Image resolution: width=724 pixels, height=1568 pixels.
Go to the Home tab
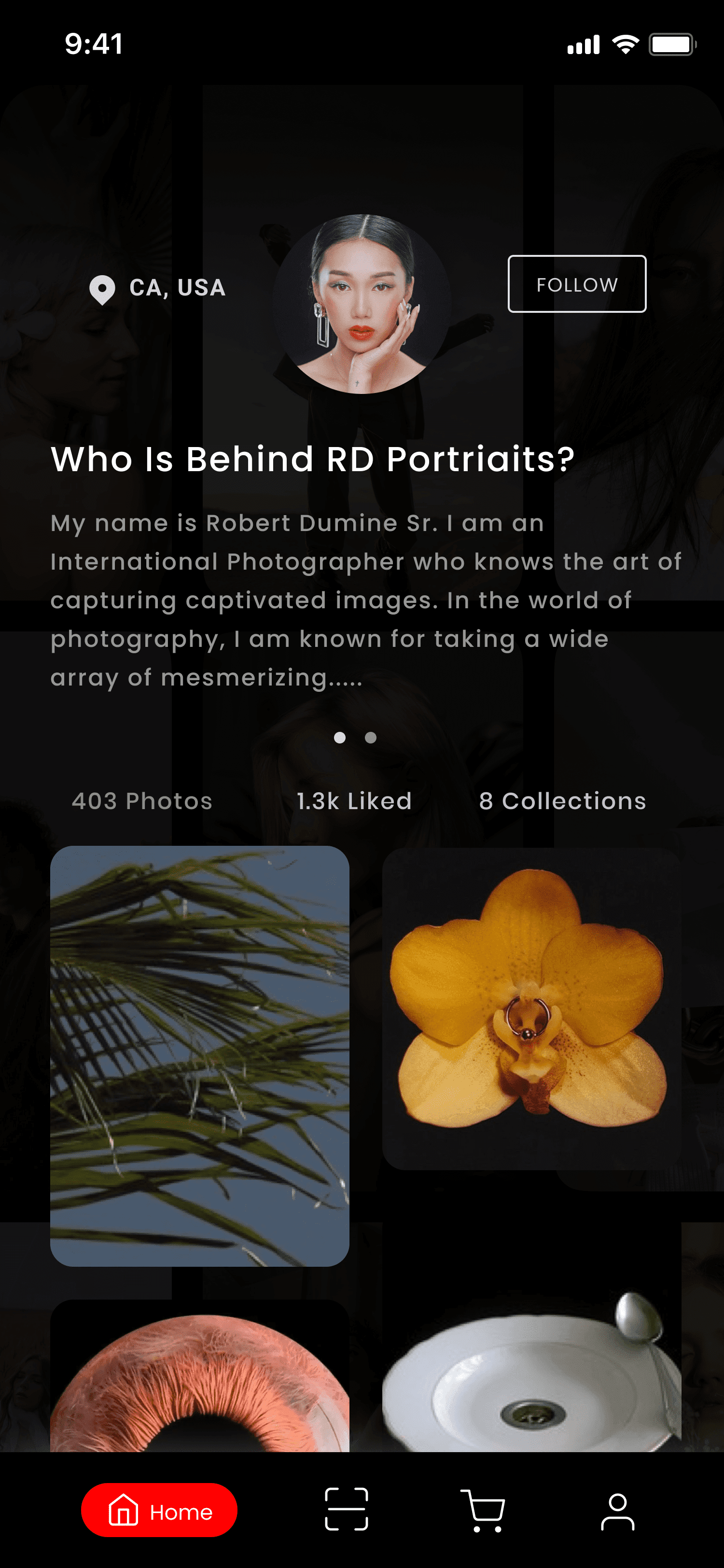click(159, 1510)
